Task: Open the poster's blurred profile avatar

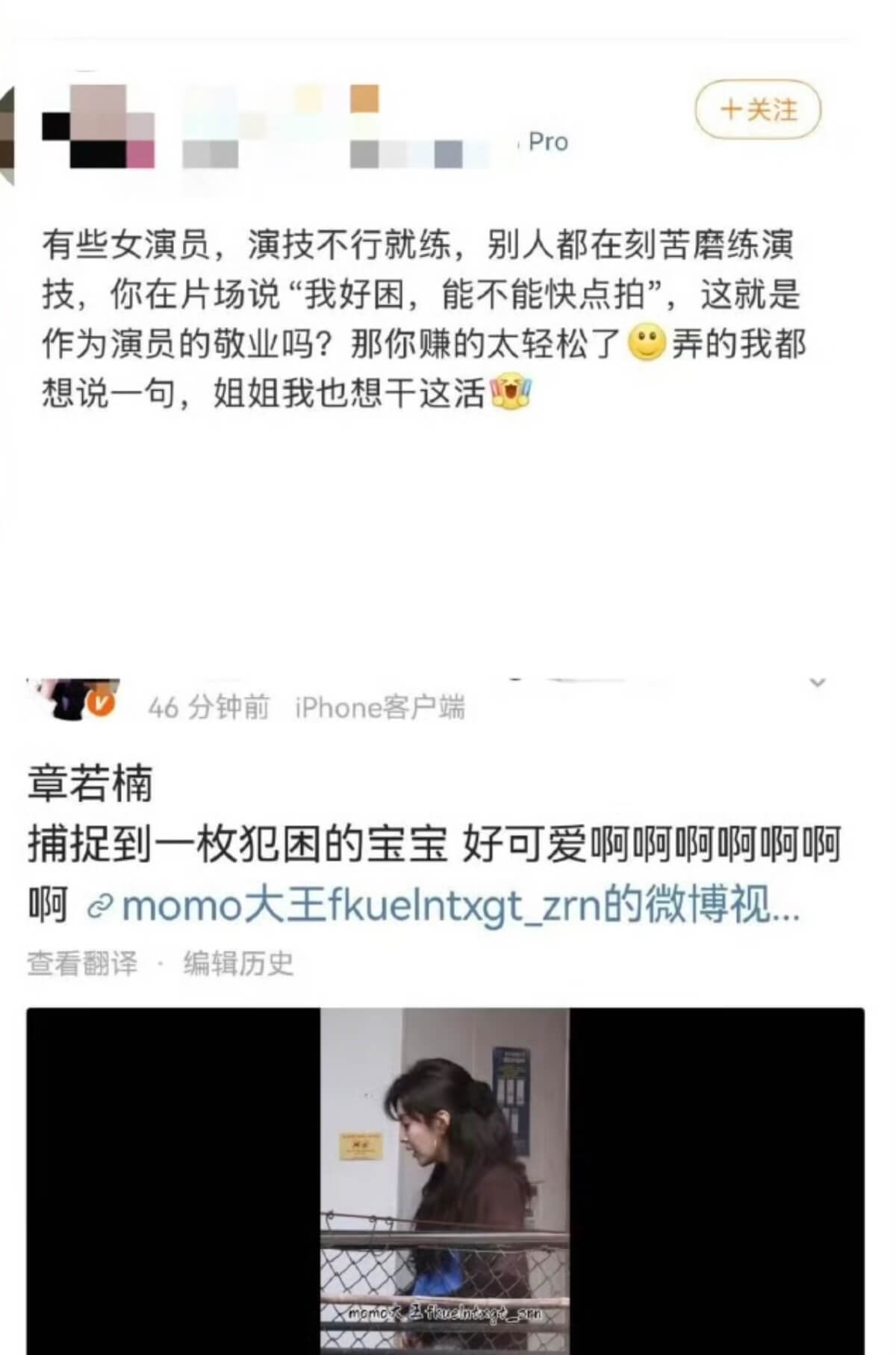Action: tap(97, 127)
